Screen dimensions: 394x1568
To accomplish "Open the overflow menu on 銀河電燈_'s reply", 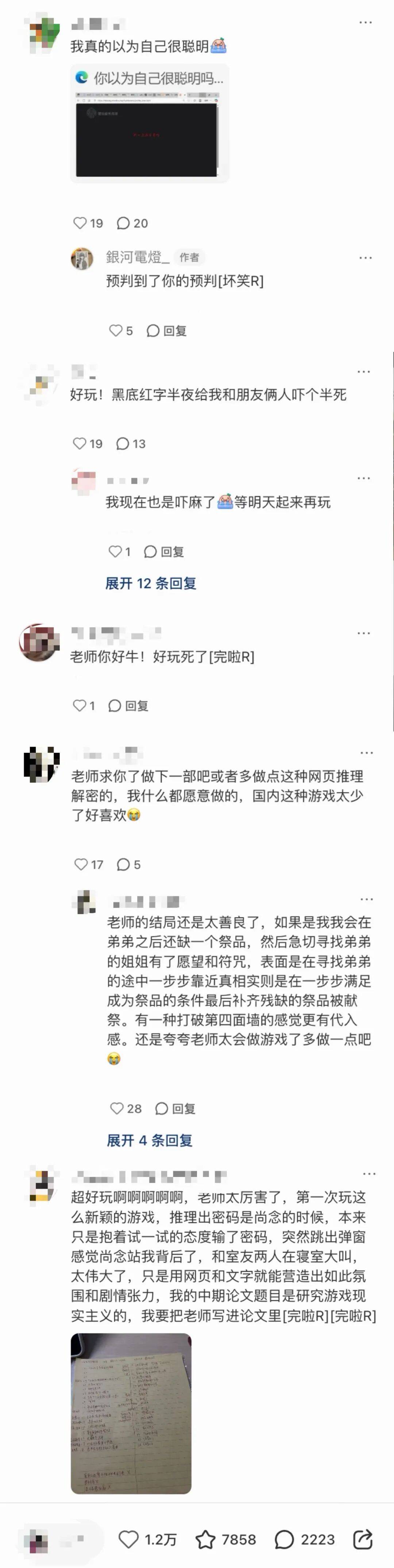I will [365, 258].
